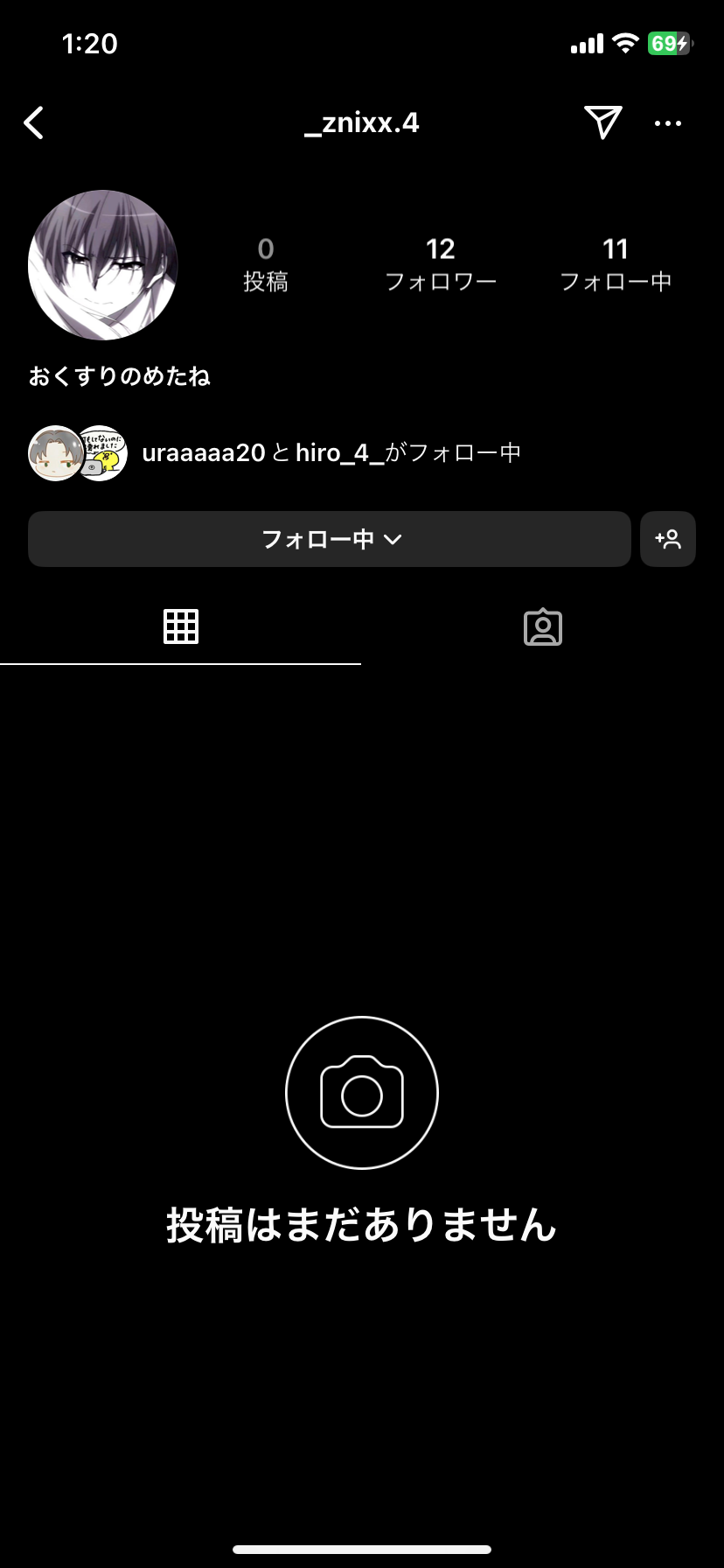Tap hiro_4_ in mutual followers text
Image resolution: width=724 pixels, height=1568 pixels.
tap(339, 452)
